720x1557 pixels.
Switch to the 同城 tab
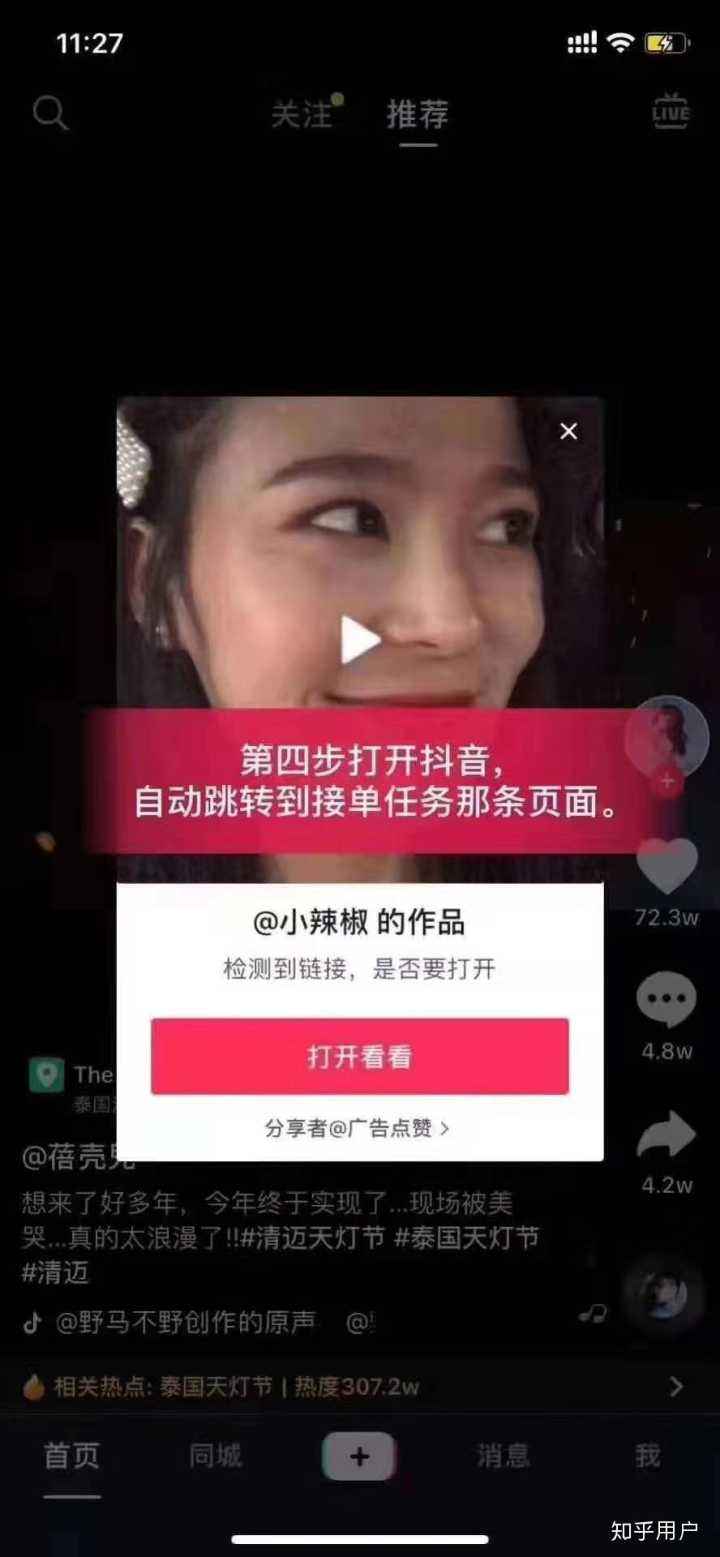[x=216, y=1456]
